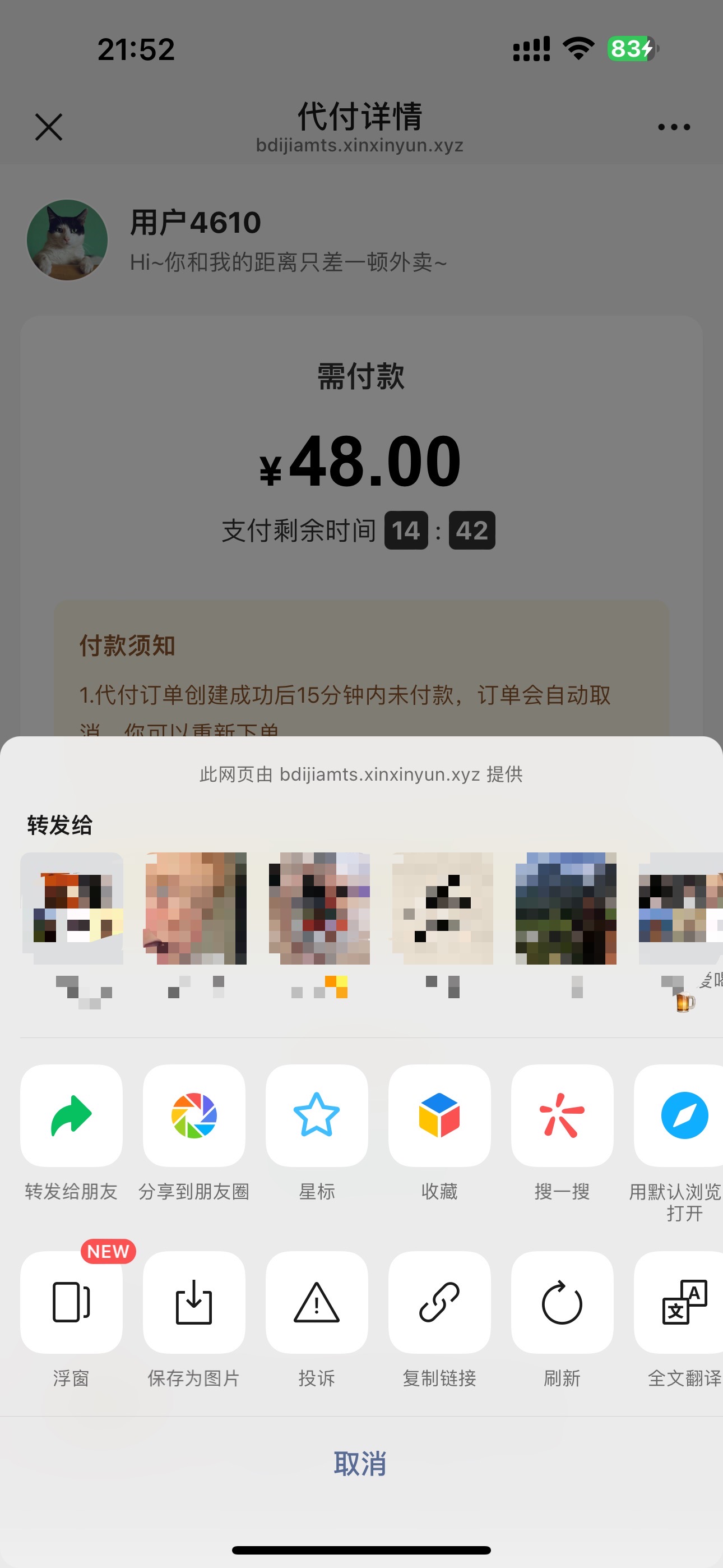Enable the 浮窗 floating window
The width and height of the screenshot is (723, 1568).
[71, 1302]
